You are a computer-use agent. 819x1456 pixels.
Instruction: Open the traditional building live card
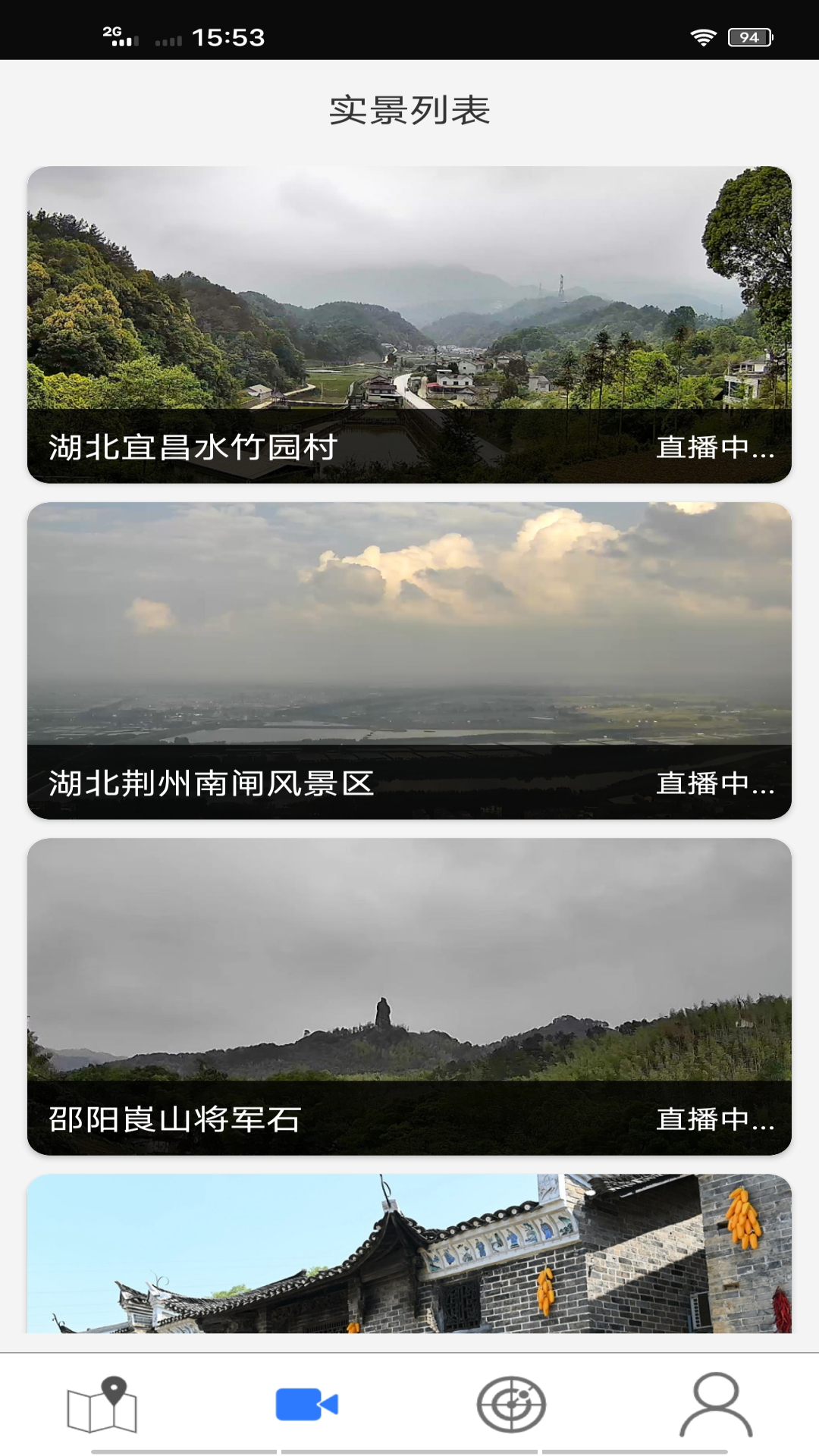[x=409, y=1253]
